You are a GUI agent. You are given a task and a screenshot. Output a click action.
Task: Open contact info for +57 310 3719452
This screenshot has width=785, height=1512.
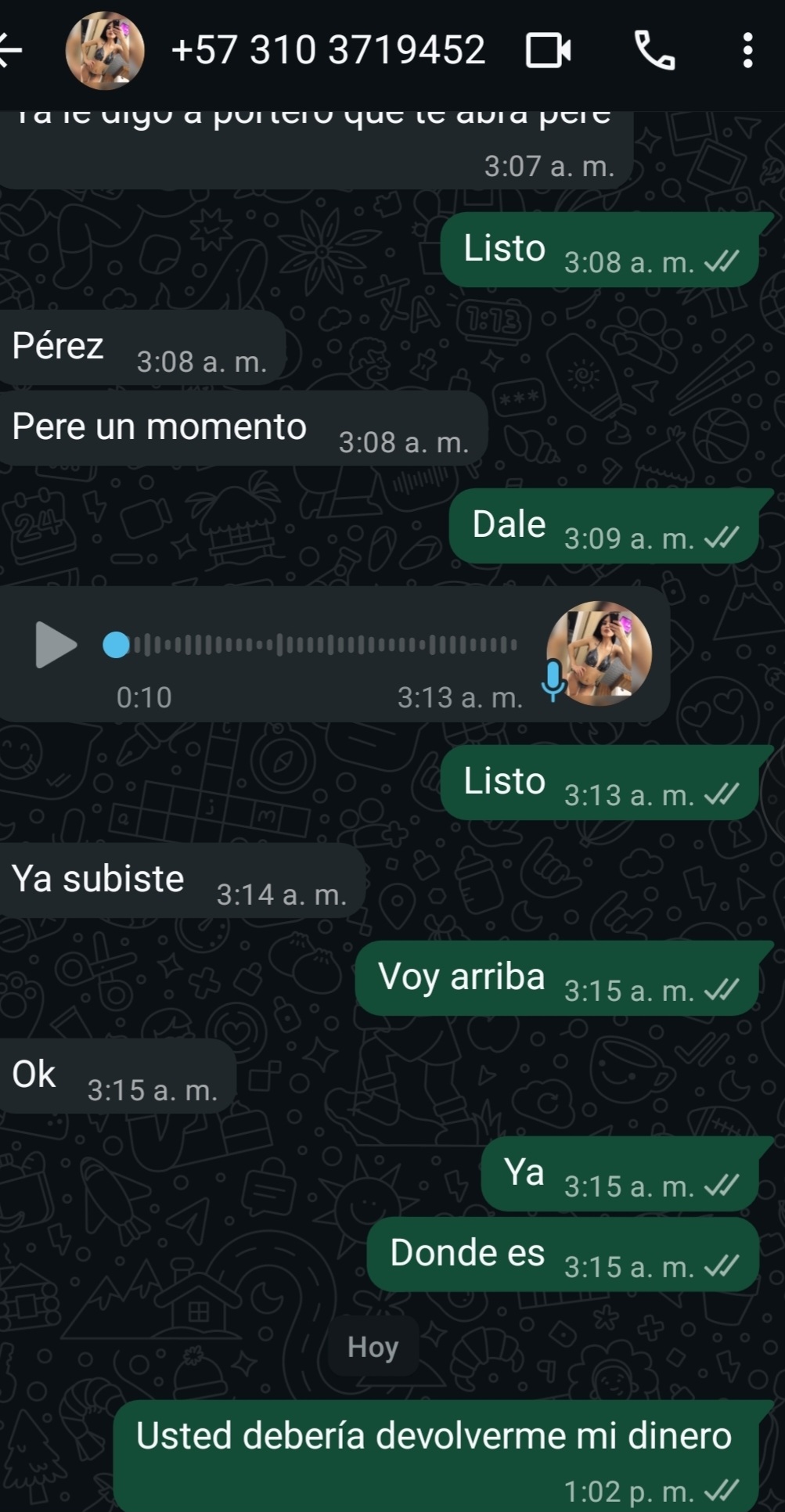tap(327, 50)
